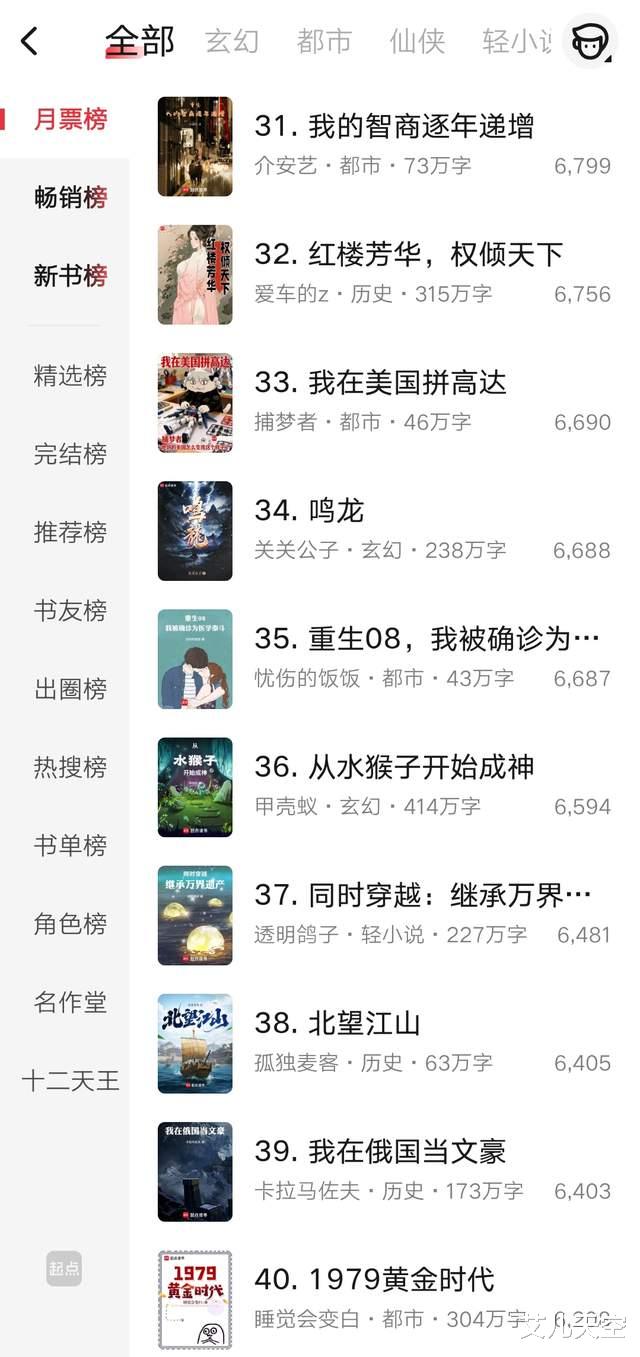Open the book 我的智商逐年递增

(x=394, y=127)
